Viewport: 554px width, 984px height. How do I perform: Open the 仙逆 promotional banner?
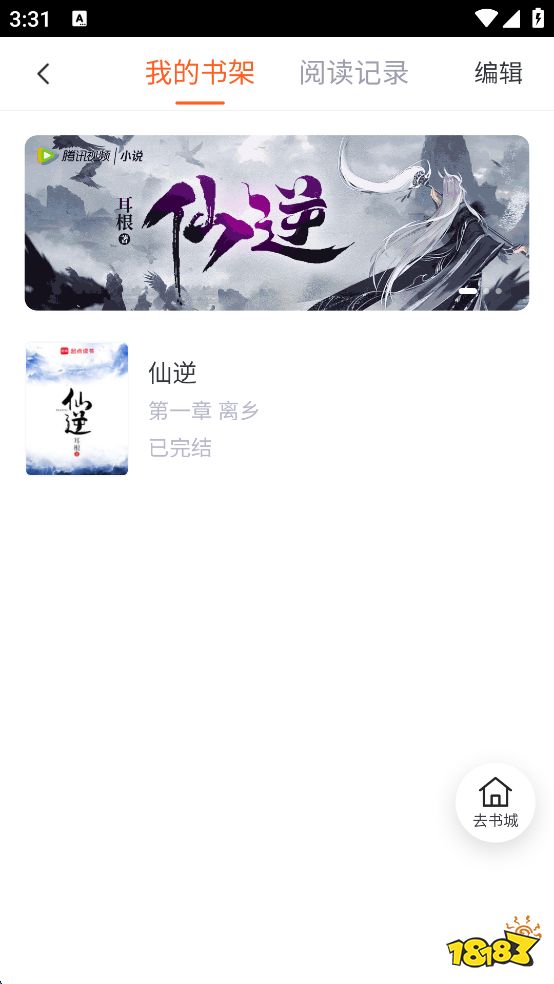coord(277,223)
